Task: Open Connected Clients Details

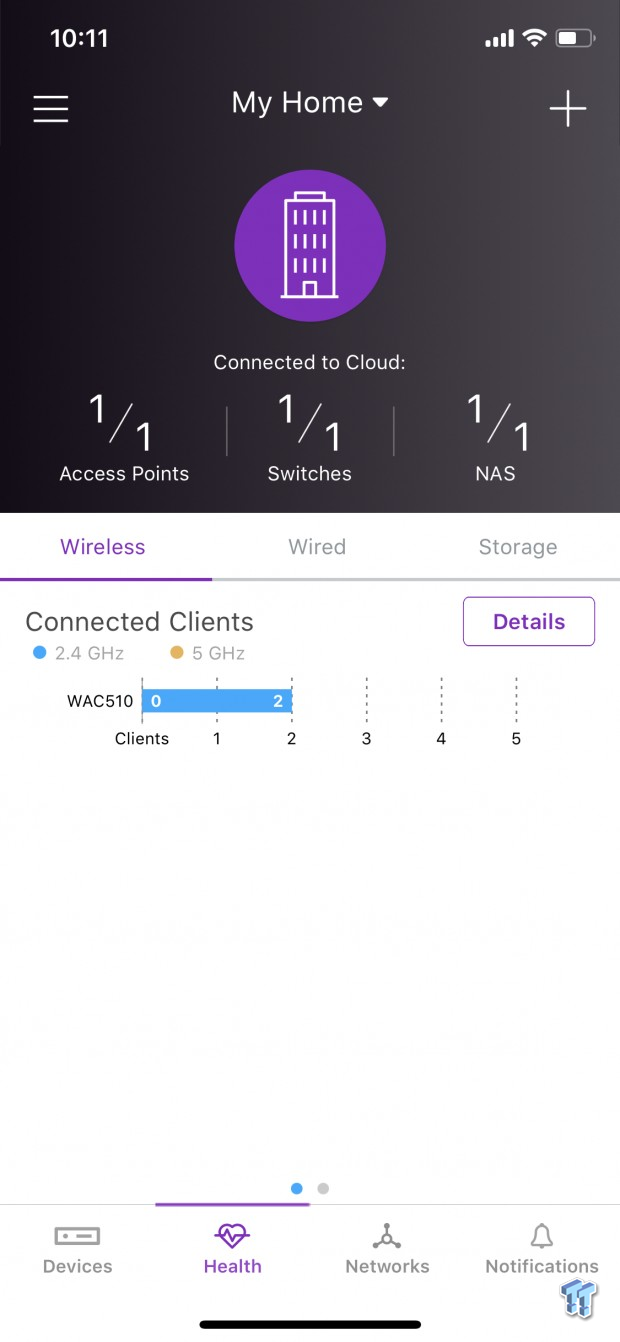Action: [x=529, y=622]
